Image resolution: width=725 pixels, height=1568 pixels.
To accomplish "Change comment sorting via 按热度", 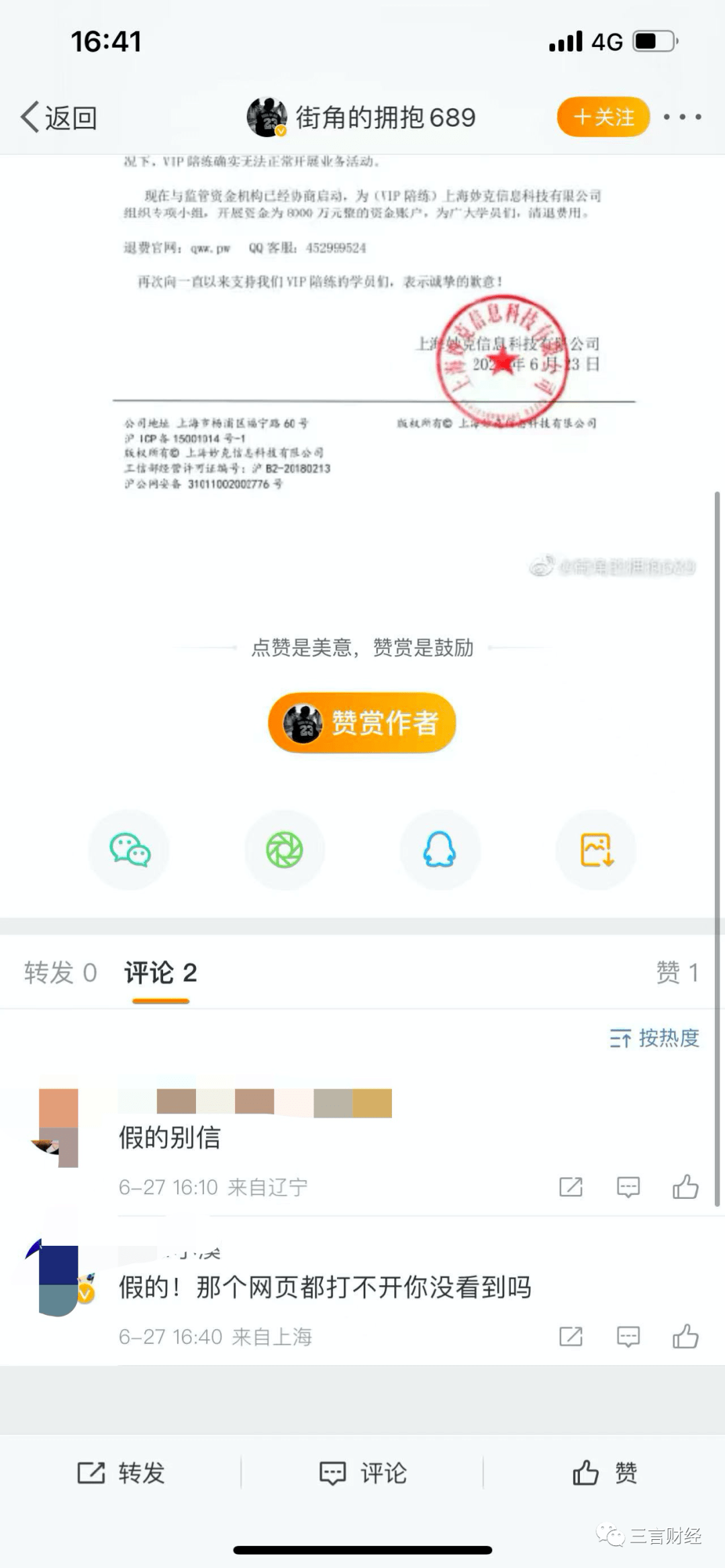I will coord(655,1038).
